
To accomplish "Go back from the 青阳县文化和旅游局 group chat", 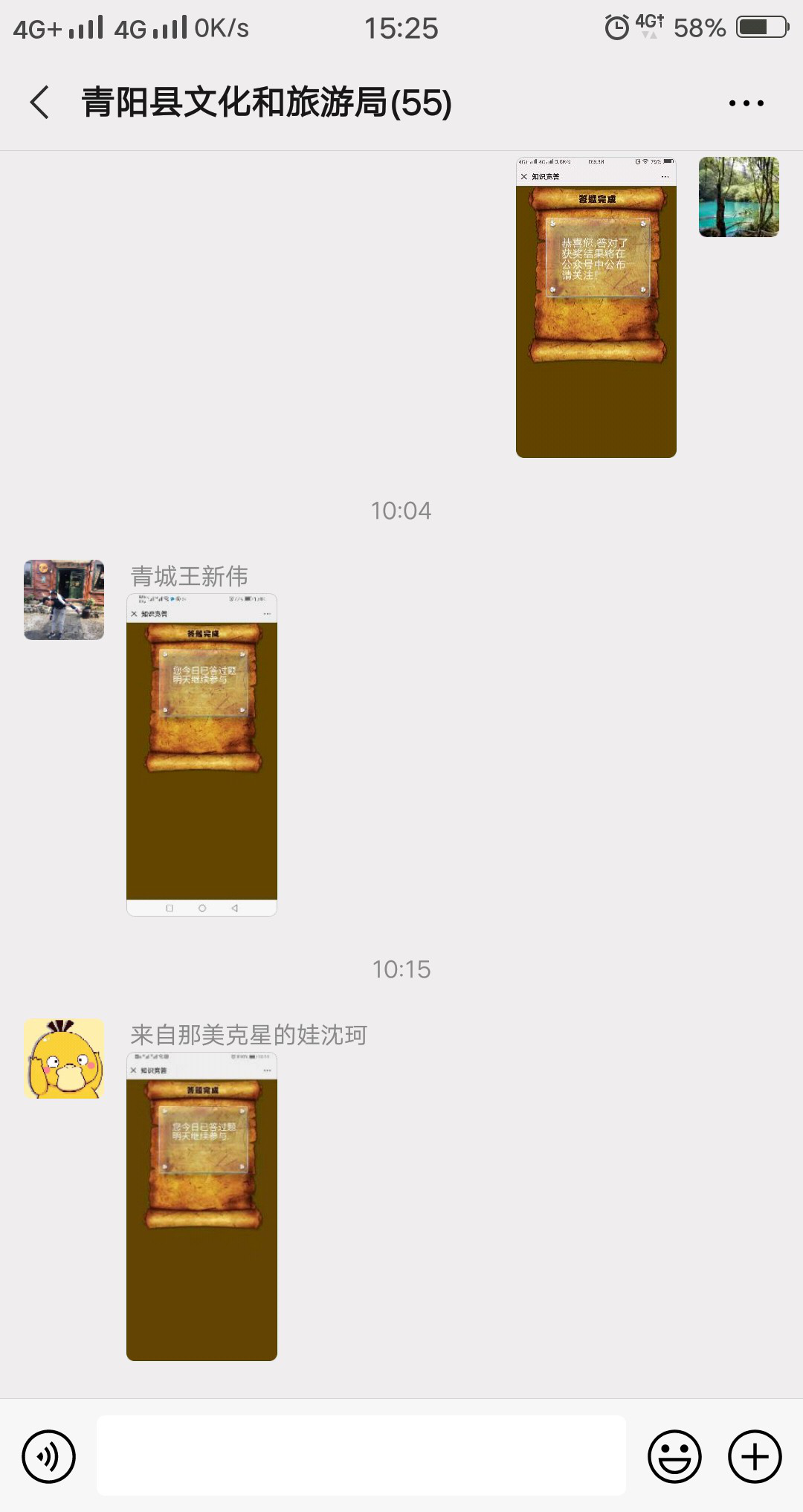I will coord(40,103).
